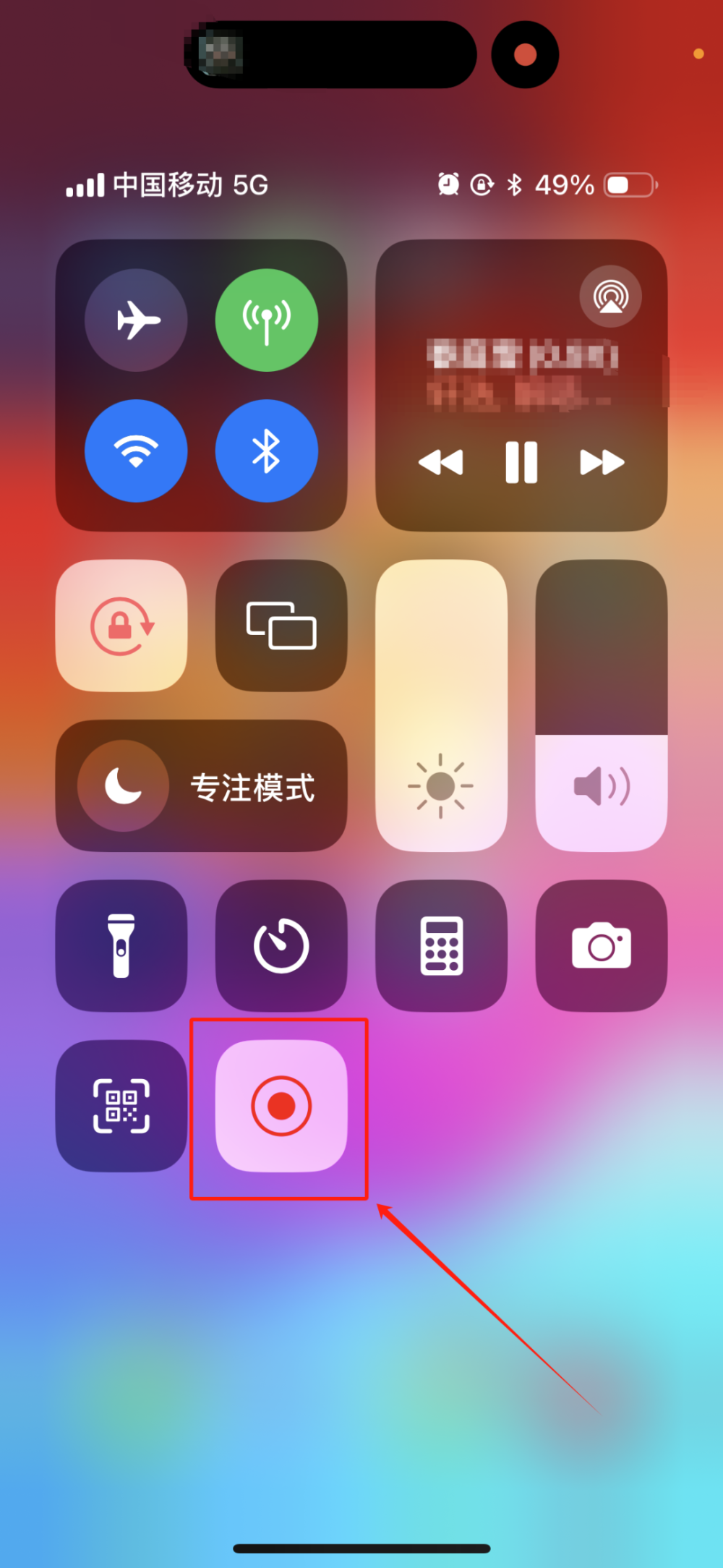Toggle 专注模式 focus mode
Image resolution: width=723 pixels, height=1568 pixels.
point(201,786)
